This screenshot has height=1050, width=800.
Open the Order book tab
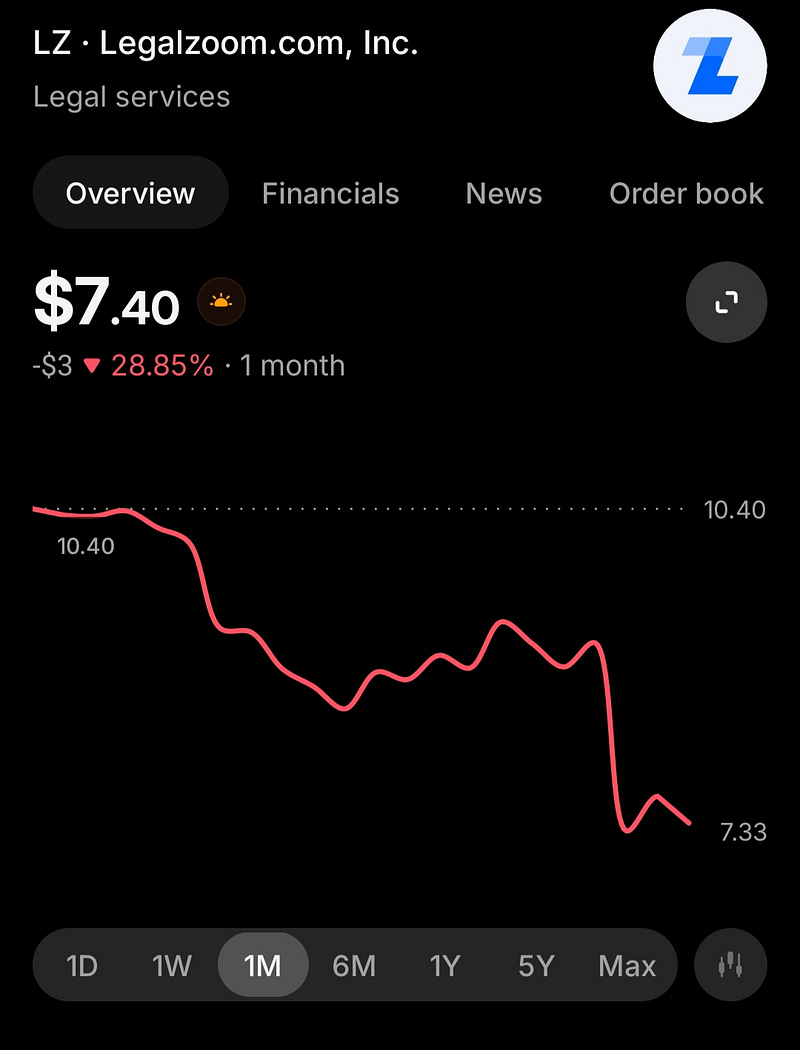(686, 194)
